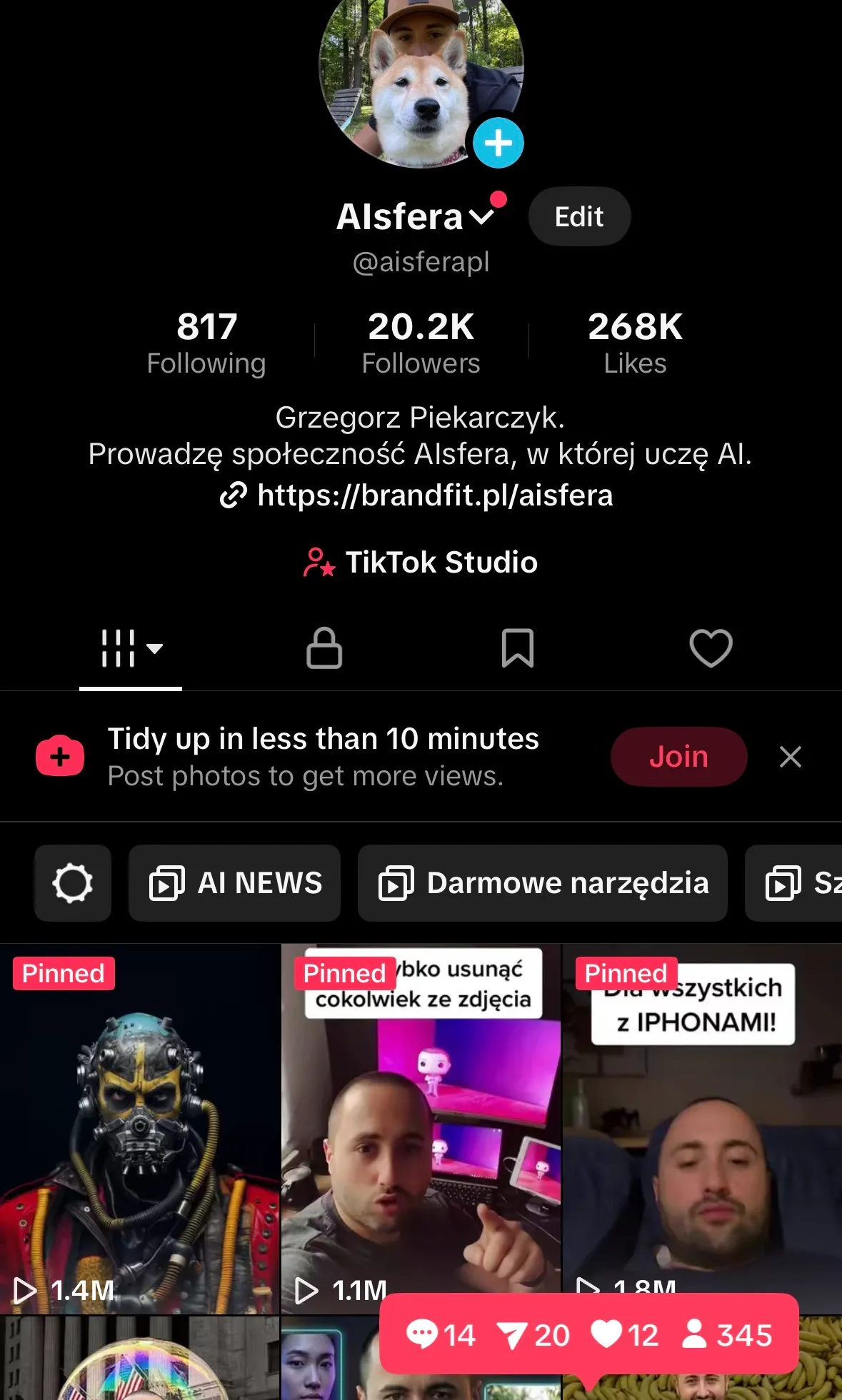Open the Darmowe narzędzia playlist
The height and width of the screenshot is (1400, 842).
[543, 883]
